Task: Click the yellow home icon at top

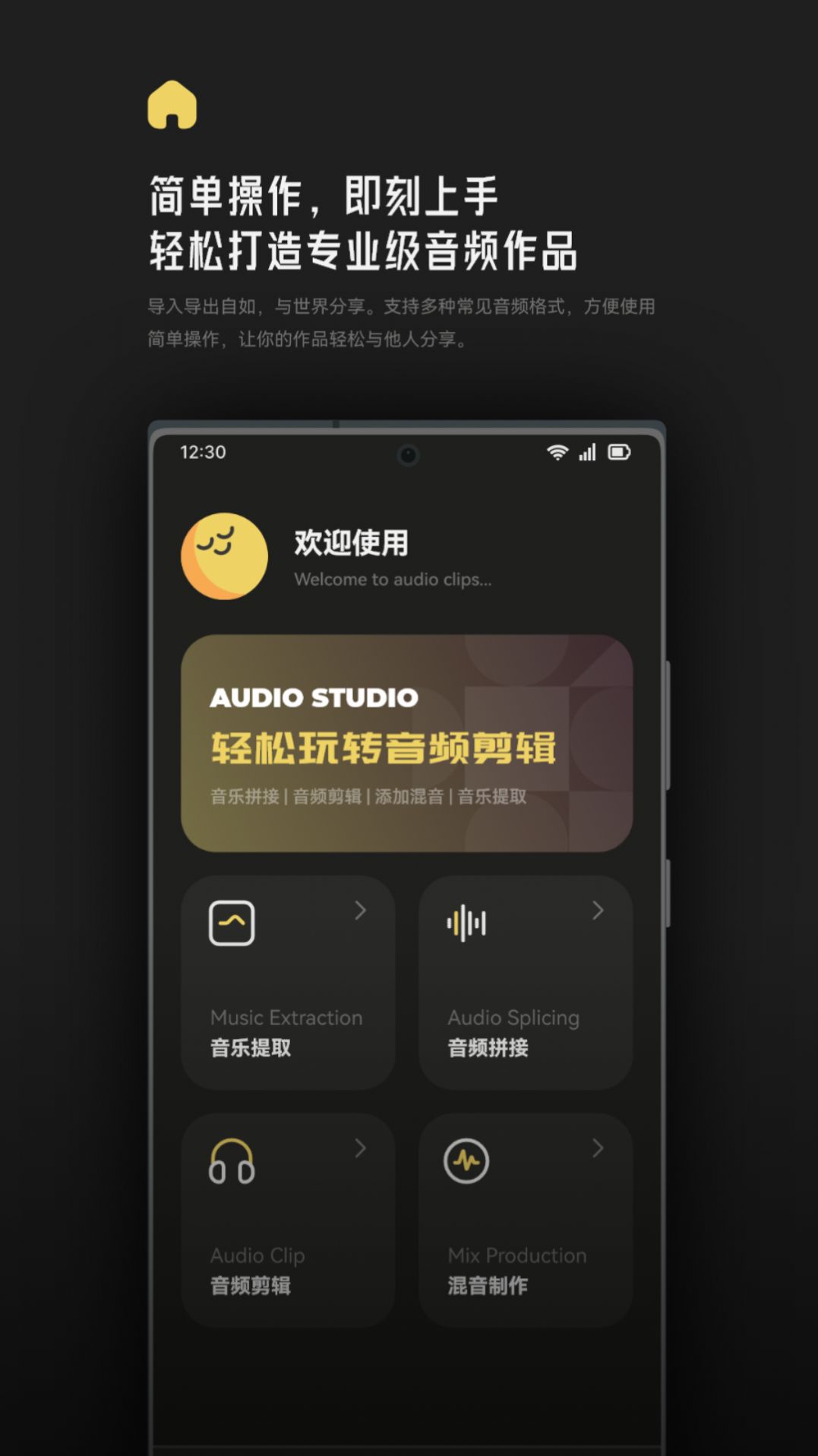Action: [172, 104]
